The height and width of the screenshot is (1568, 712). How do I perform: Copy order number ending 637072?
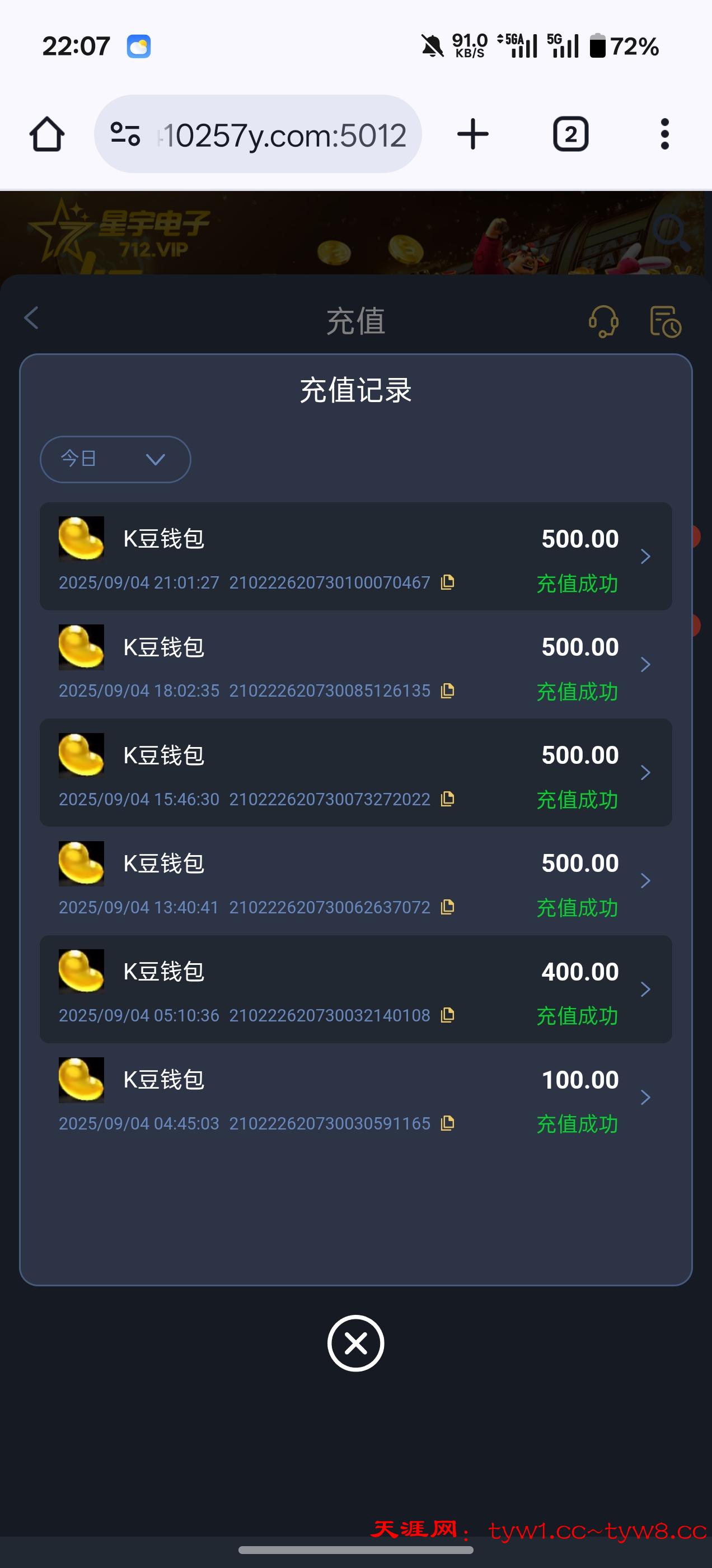point(447,907)
